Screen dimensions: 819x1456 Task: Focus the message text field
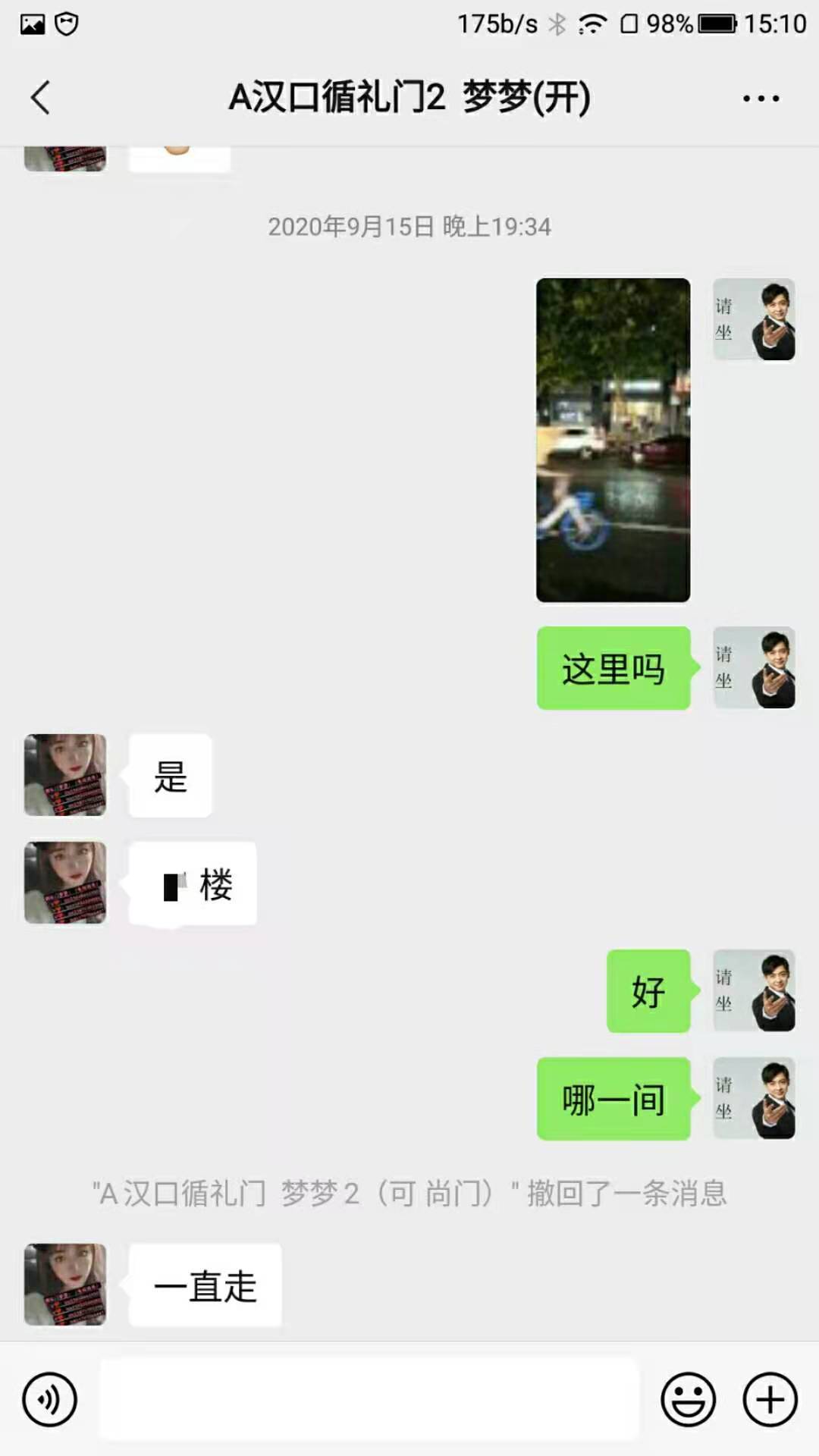click(369, 1399)
